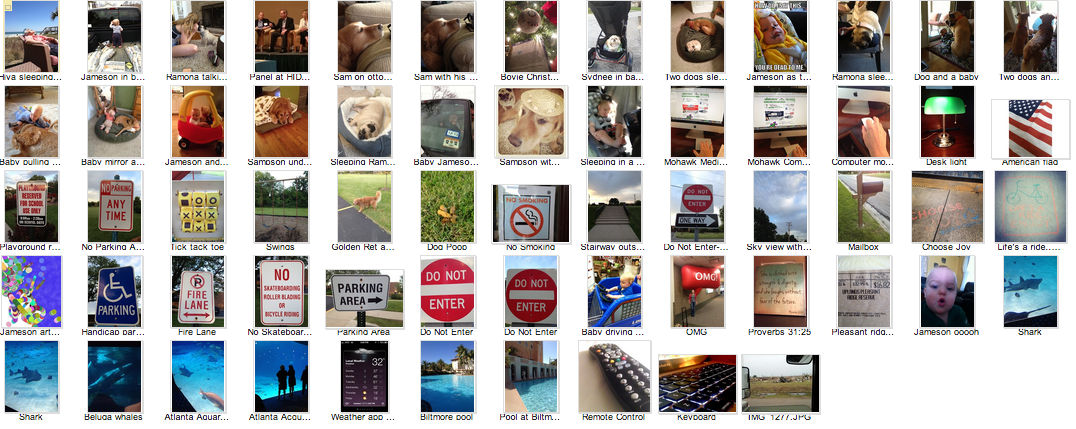Open the Weather app screenshot thumbnail
The height and width of the screenshot is (429, 1076).
click(364, 376)
